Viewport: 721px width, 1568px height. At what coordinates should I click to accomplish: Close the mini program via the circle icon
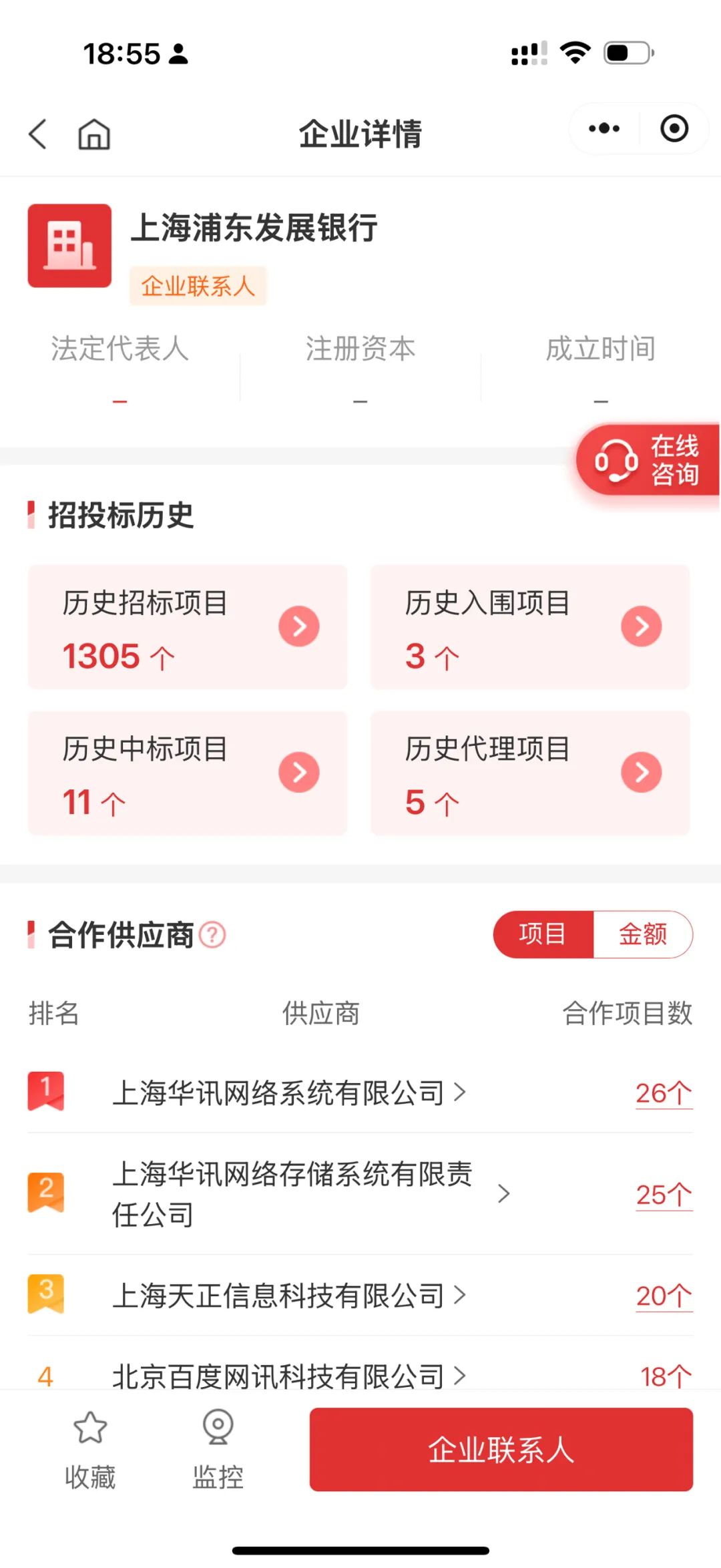674,128
